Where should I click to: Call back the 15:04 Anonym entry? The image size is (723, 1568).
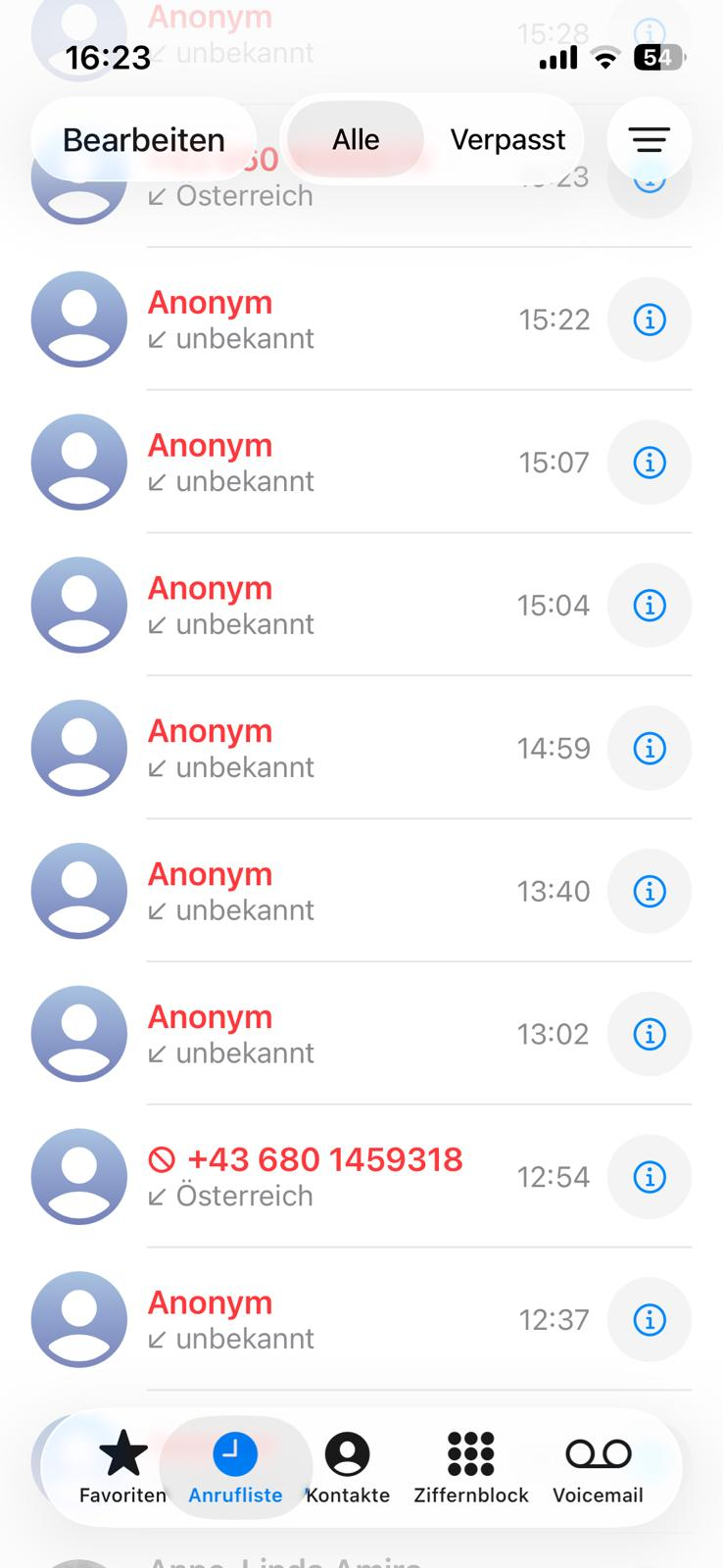pos(323,605)
